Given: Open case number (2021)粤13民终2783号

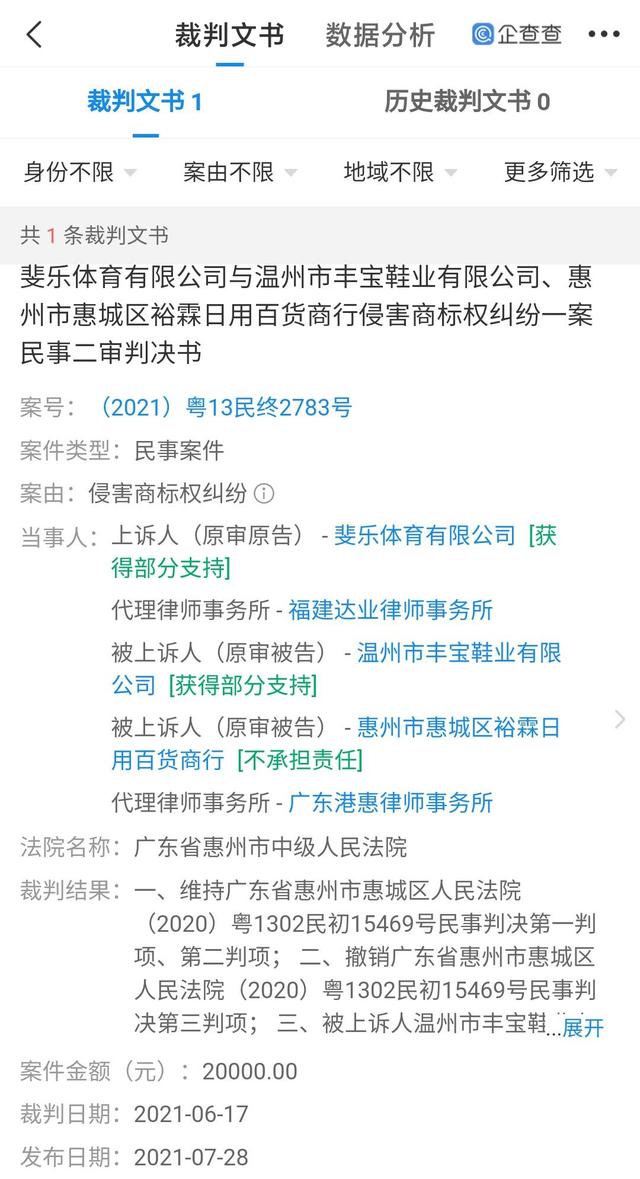Looking at the screenshot, I should pyautogui.click(x=222, y=407).
